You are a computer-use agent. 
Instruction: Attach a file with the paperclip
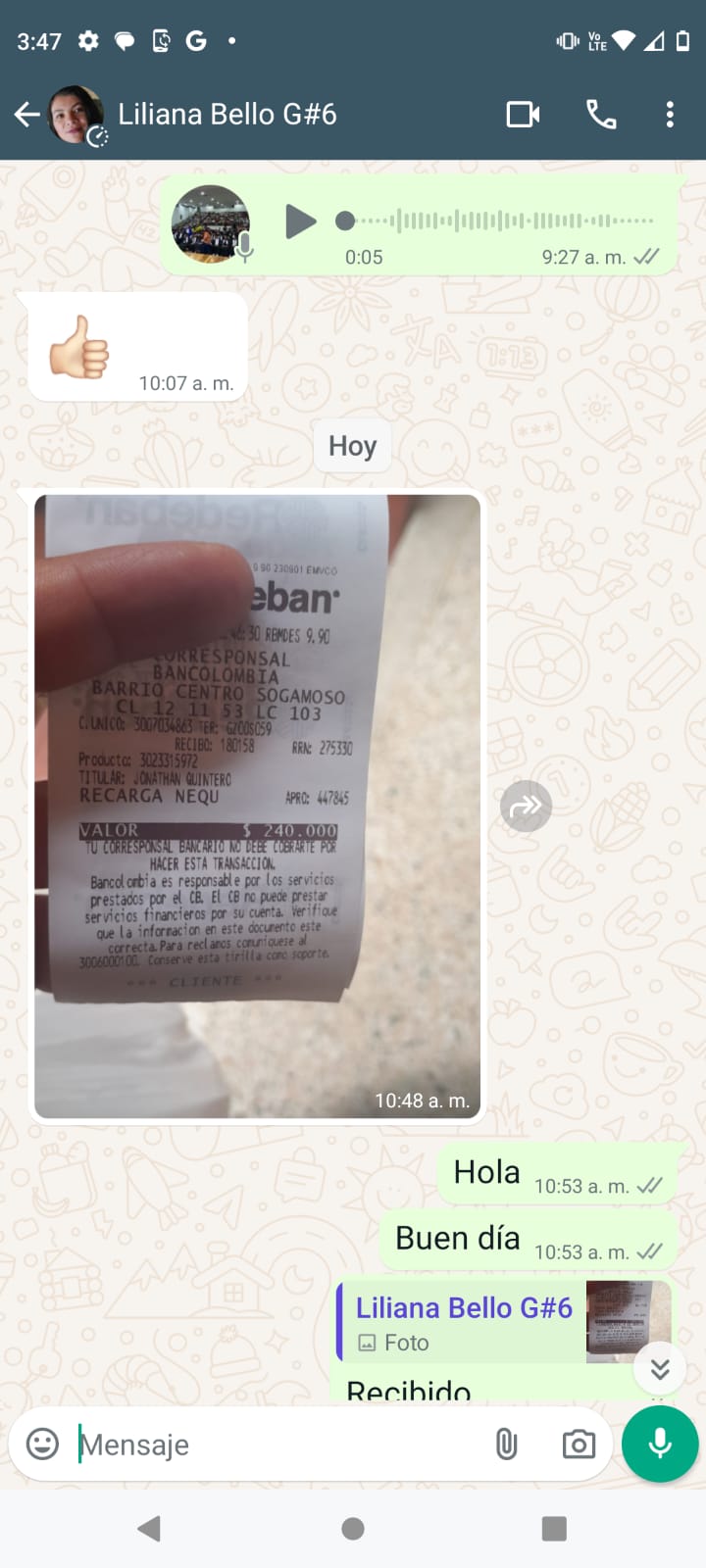(x=506, y=1445)
